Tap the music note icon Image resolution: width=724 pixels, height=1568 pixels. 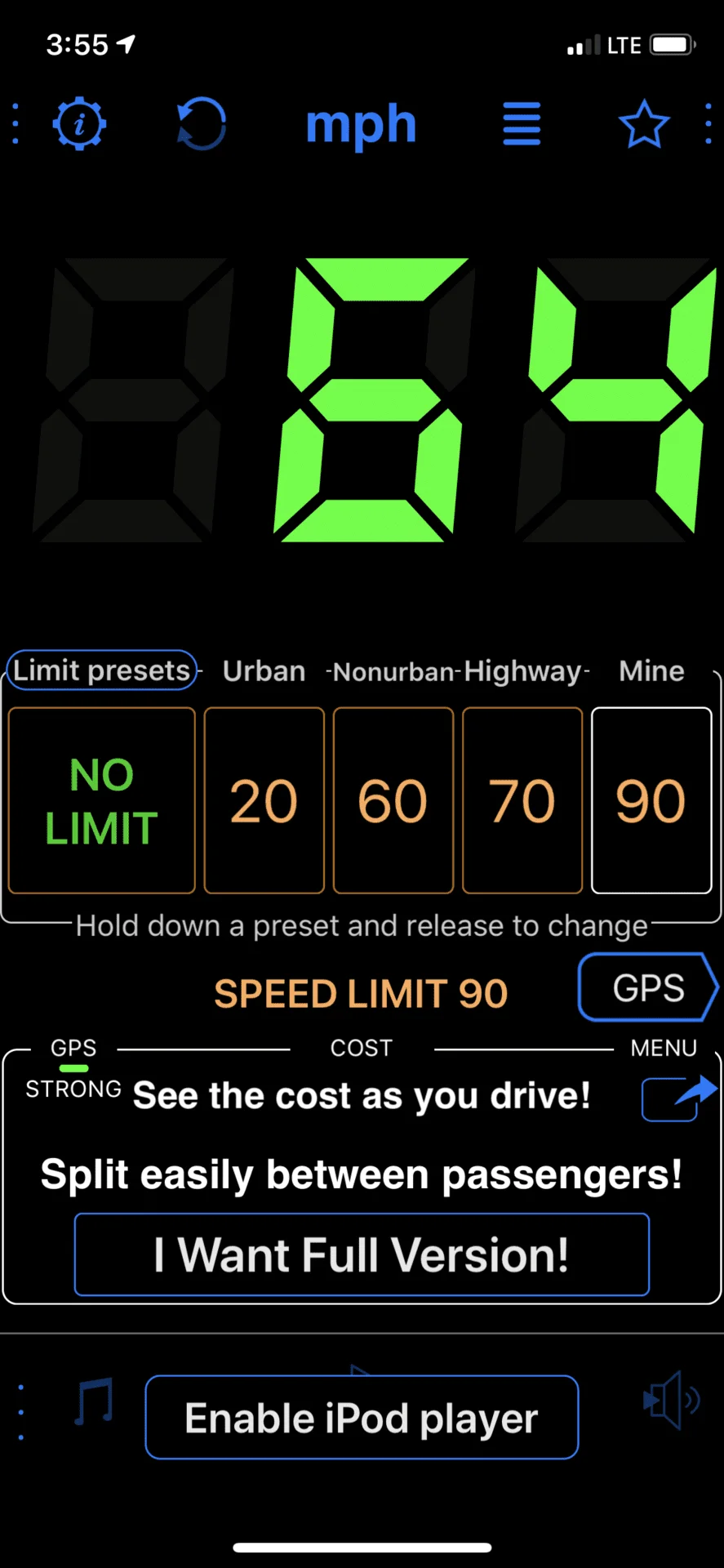pos(94,1401)
